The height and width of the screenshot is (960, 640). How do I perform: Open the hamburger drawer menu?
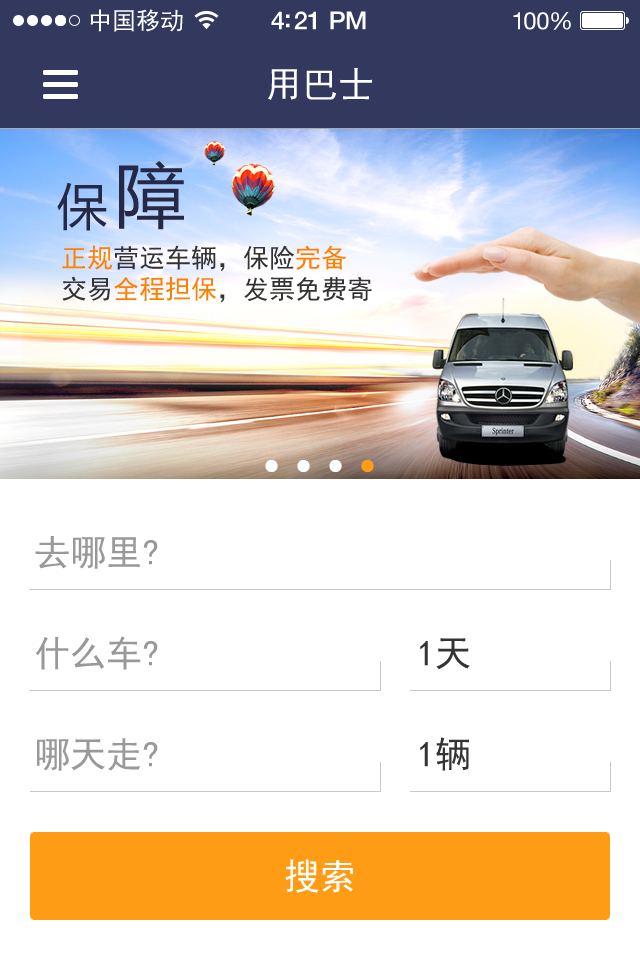60,85
